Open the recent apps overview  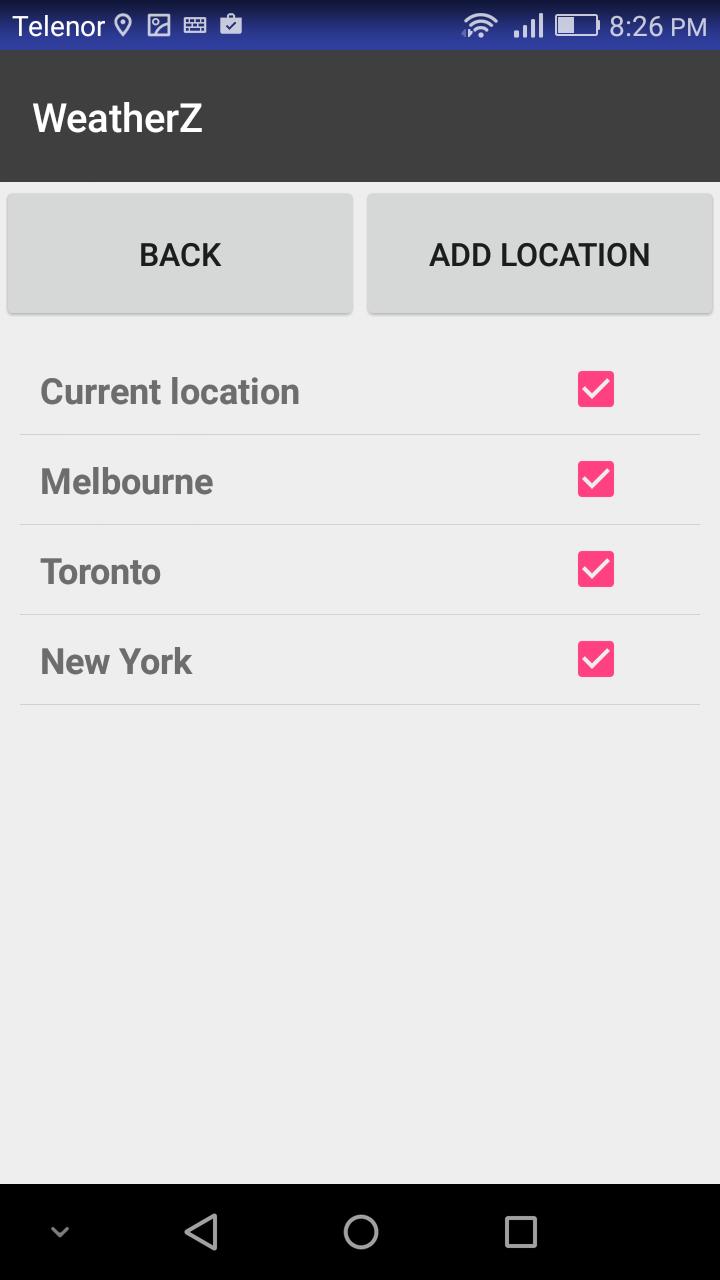(520, 1232)
